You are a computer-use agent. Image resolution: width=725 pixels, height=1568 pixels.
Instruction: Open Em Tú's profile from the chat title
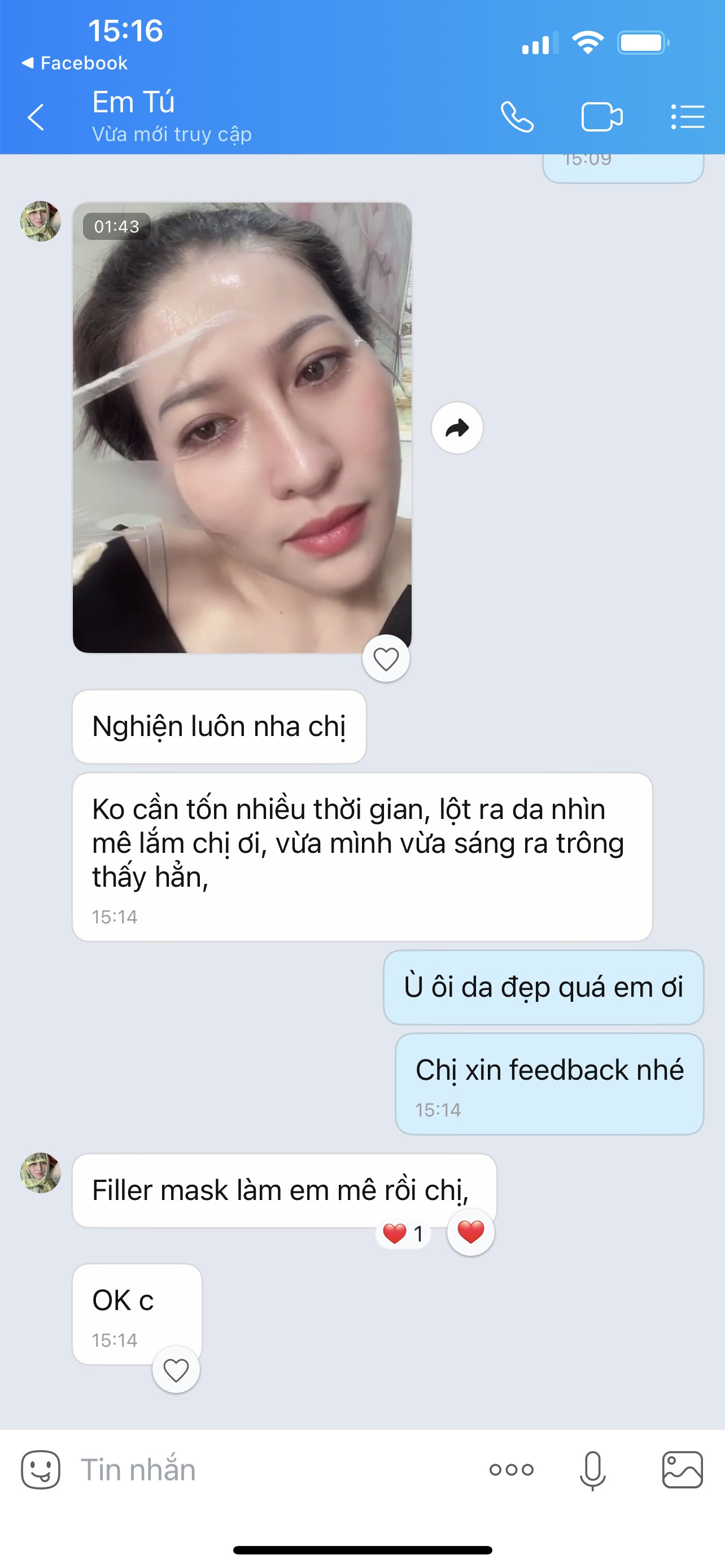point(134,102)
